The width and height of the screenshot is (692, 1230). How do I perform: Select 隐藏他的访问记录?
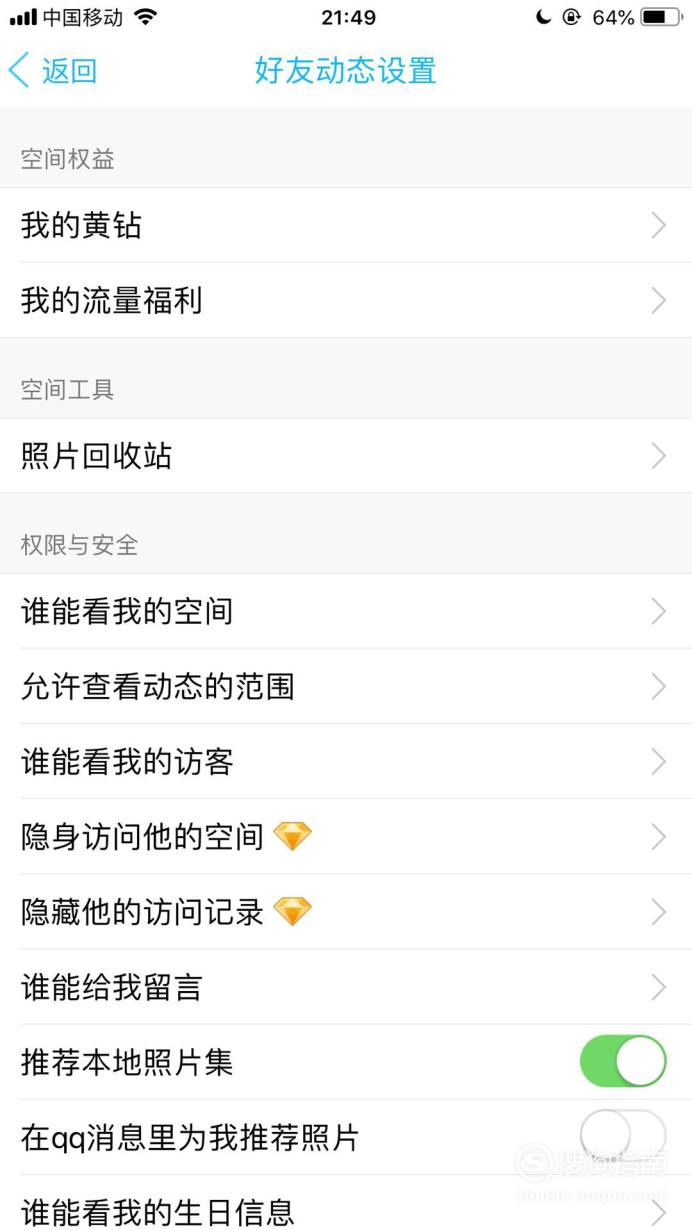tap(346, 912)
